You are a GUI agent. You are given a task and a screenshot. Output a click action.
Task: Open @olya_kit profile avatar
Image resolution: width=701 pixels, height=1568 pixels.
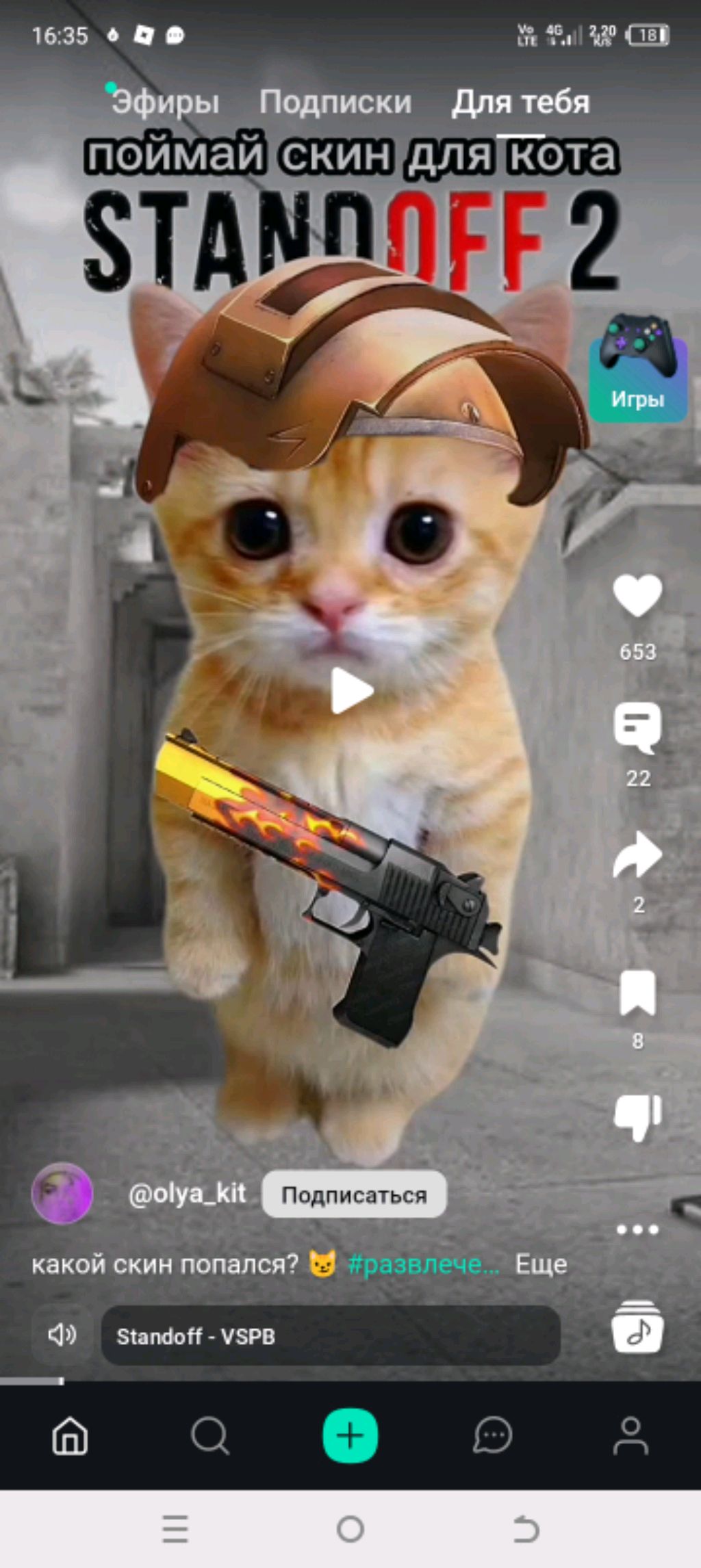click(x=62, y=1193)
